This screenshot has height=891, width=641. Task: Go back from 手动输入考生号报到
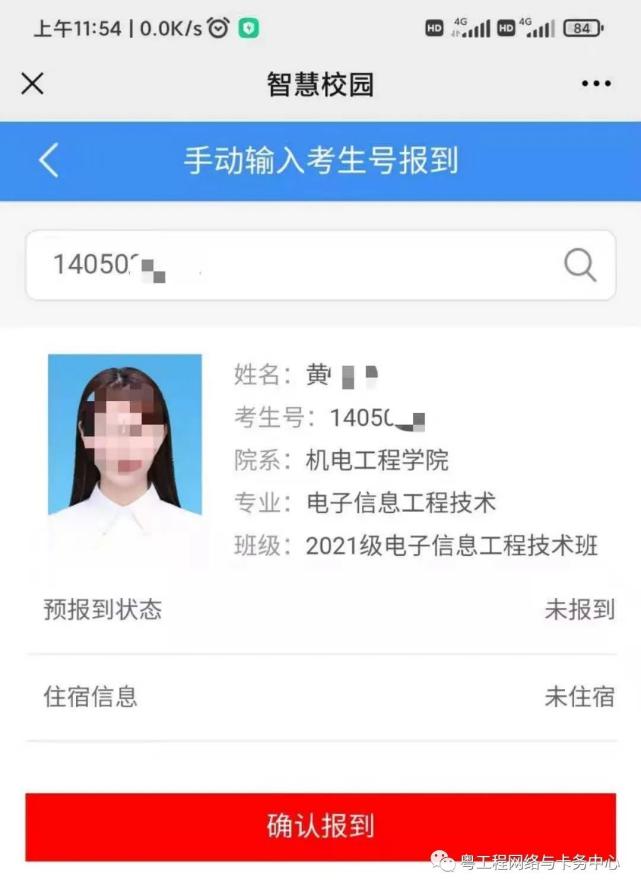click(x=48, y=161)
